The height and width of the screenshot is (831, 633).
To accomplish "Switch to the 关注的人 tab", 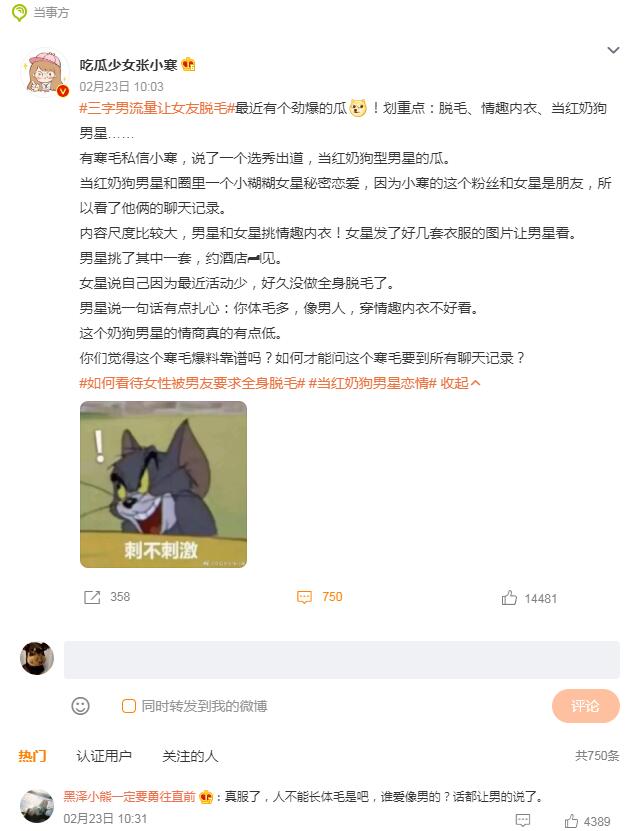I will click(x=189, y=756).
